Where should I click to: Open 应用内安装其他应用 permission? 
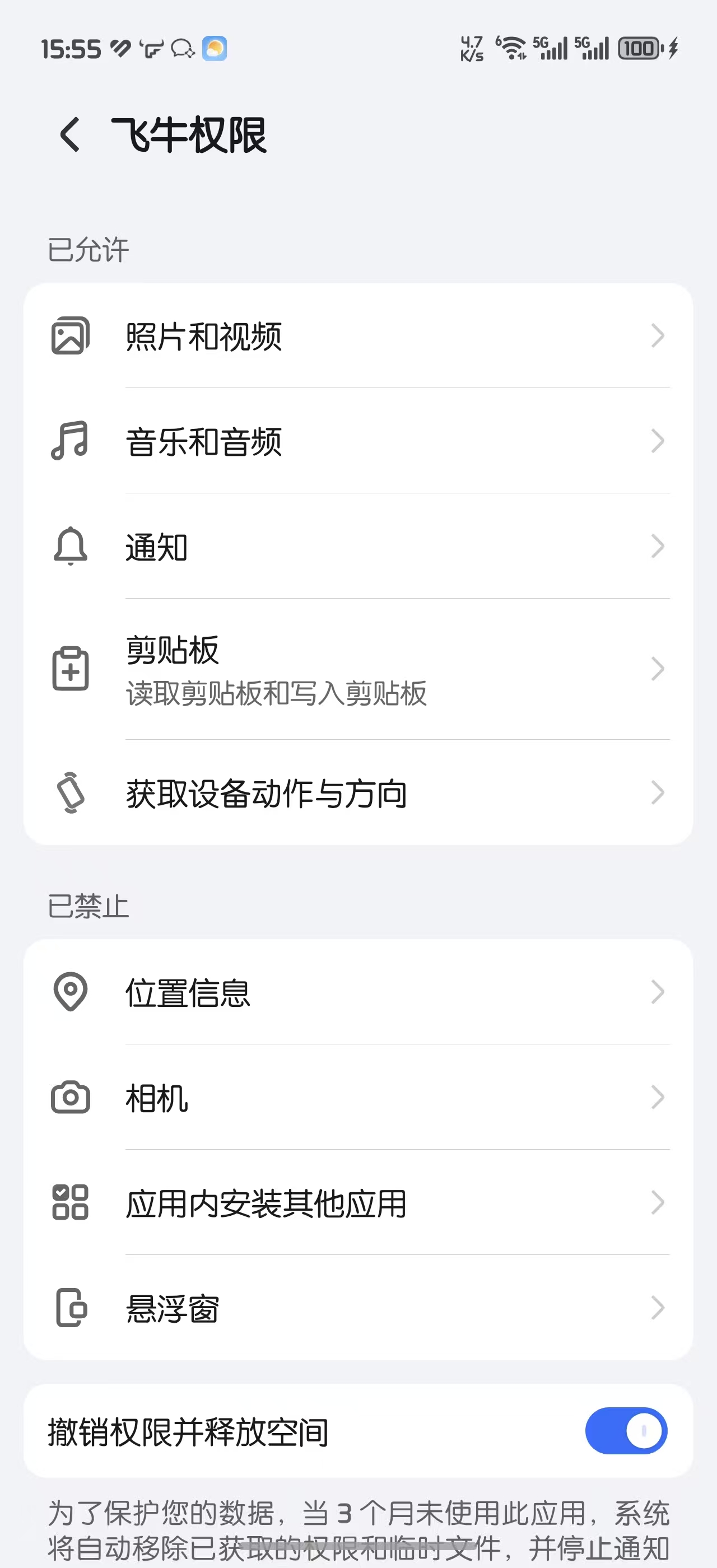(x=358, y=1203)
